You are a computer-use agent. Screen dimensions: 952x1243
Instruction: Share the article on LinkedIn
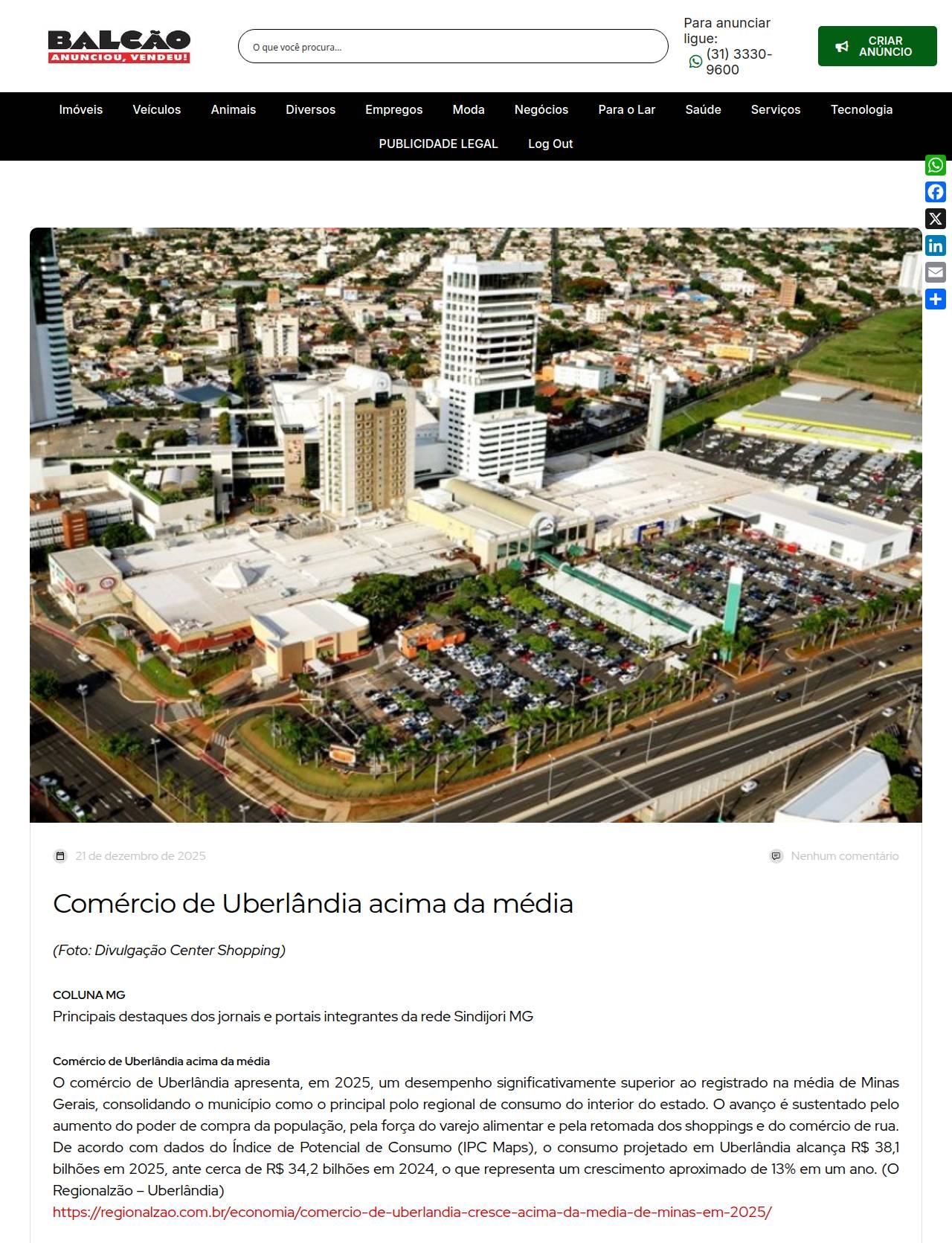click(936, 245)
